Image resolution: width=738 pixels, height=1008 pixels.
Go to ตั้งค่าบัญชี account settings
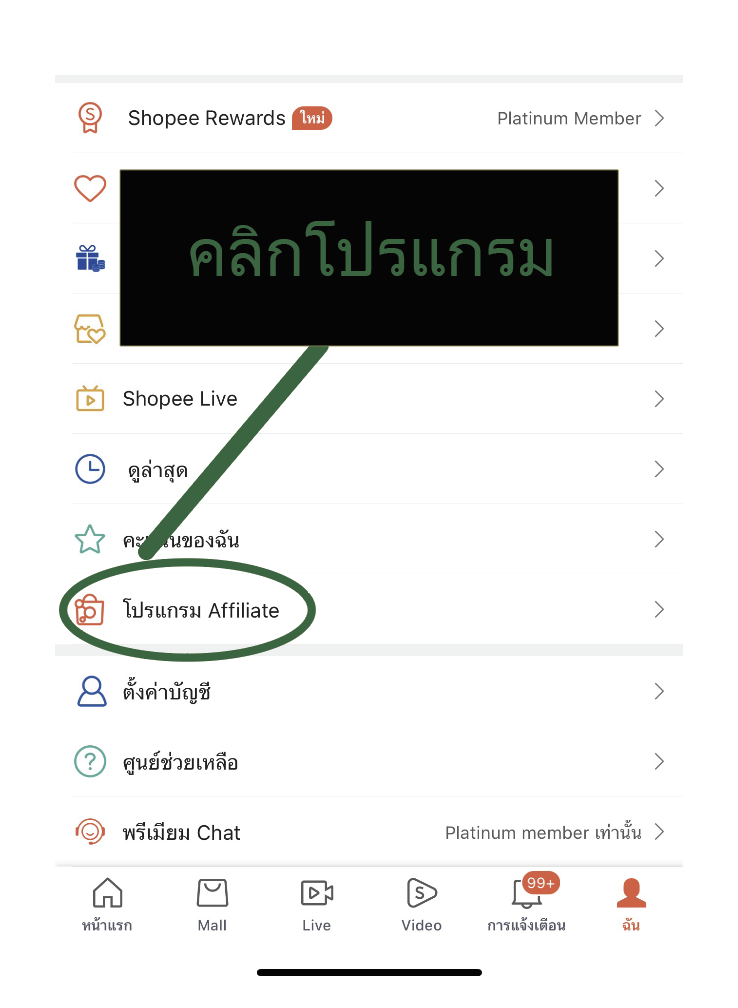point(368,692)
